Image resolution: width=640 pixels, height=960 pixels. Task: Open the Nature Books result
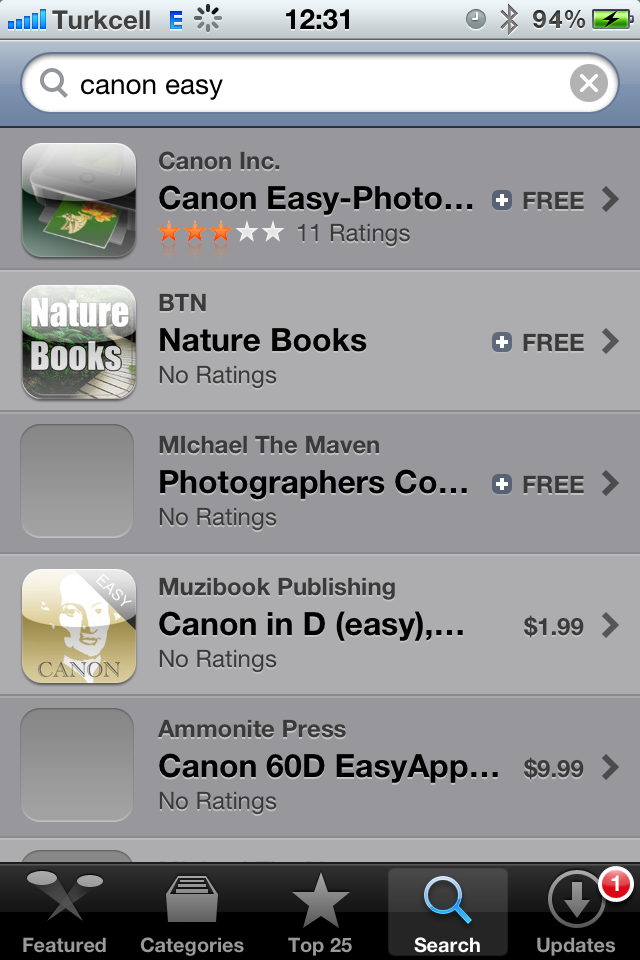point(262,341)
